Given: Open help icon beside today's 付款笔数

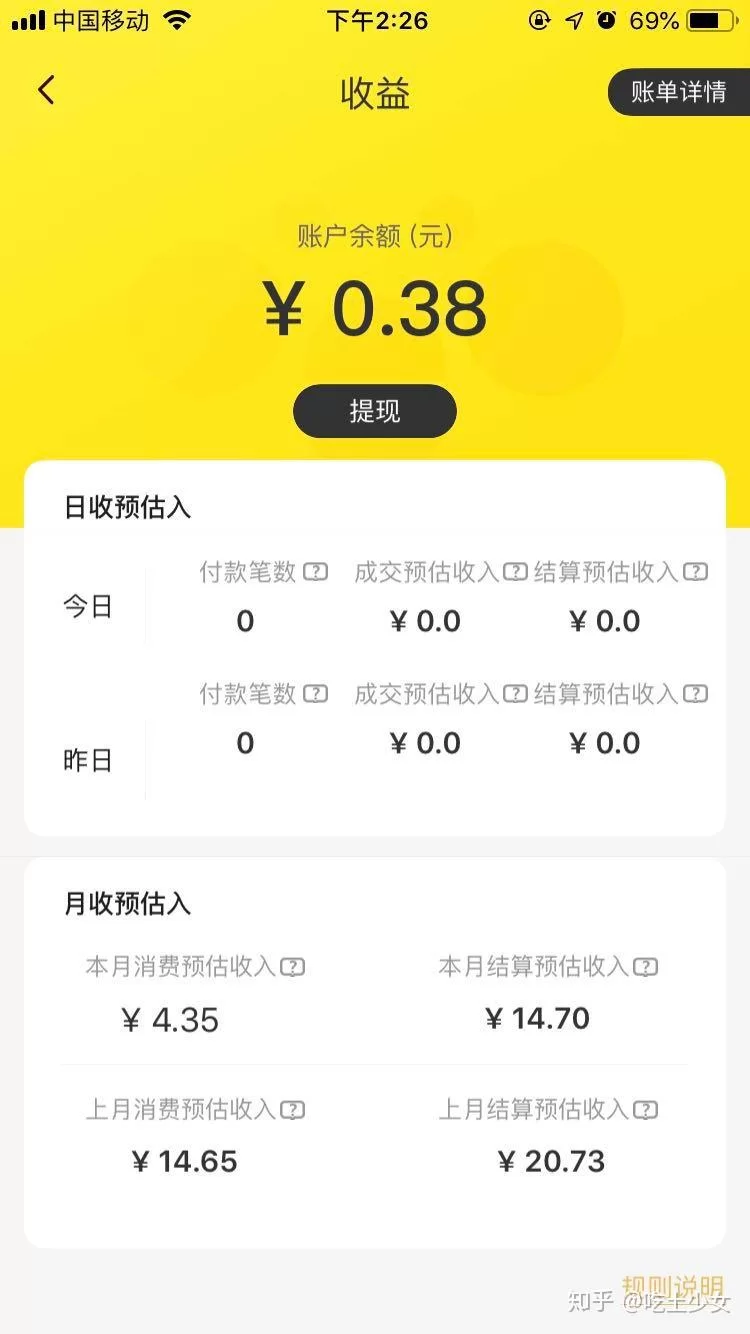Looking at the screenshot, I should click(316, 572).
